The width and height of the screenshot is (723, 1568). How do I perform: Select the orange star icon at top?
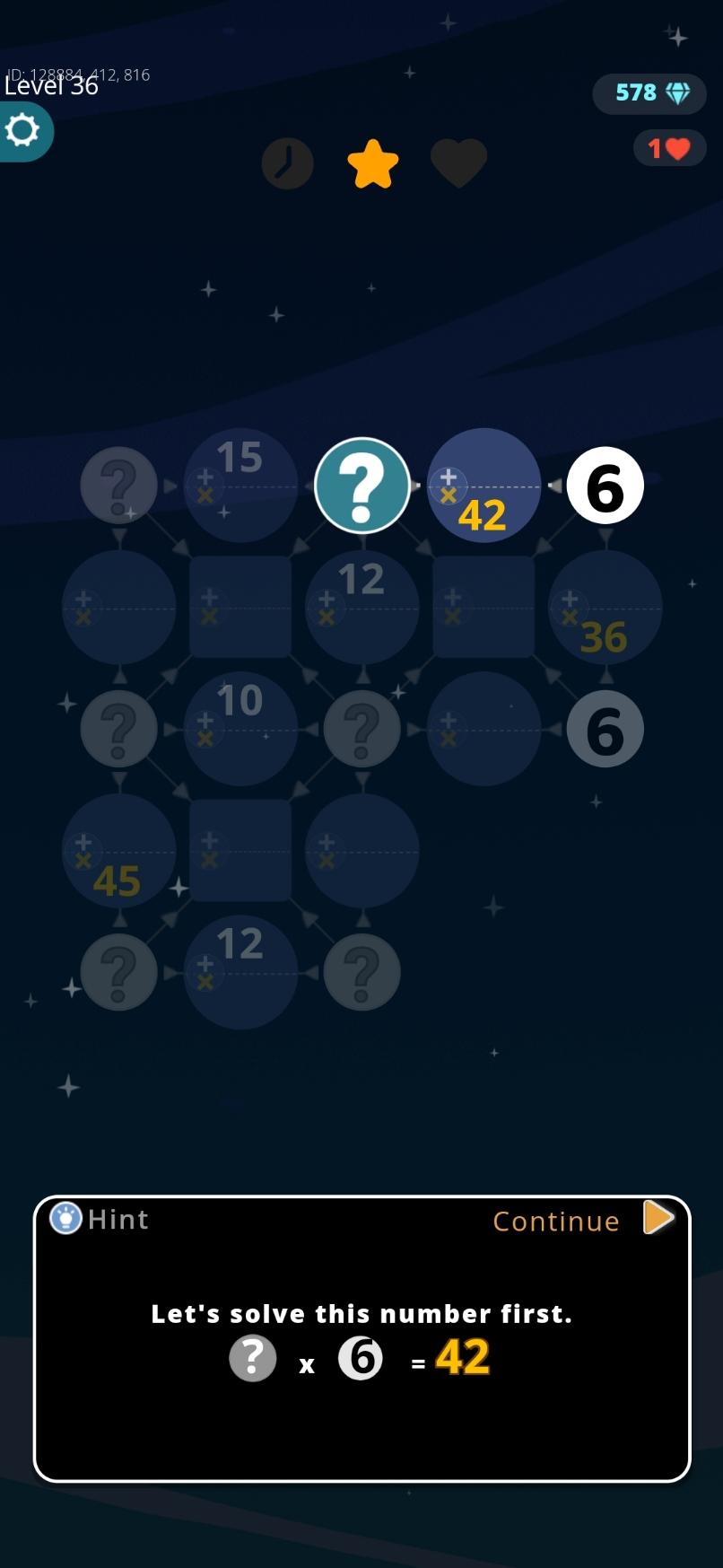pyautogui.click(x=373, y=163)
